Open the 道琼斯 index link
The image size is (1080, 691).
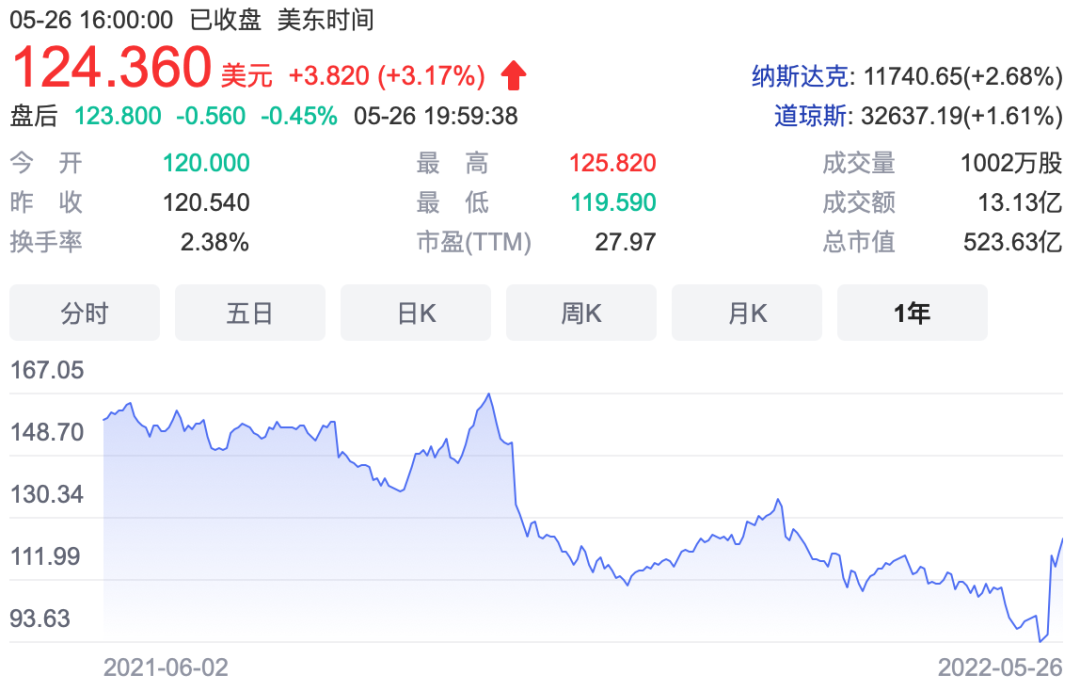(x=813, y=116)
